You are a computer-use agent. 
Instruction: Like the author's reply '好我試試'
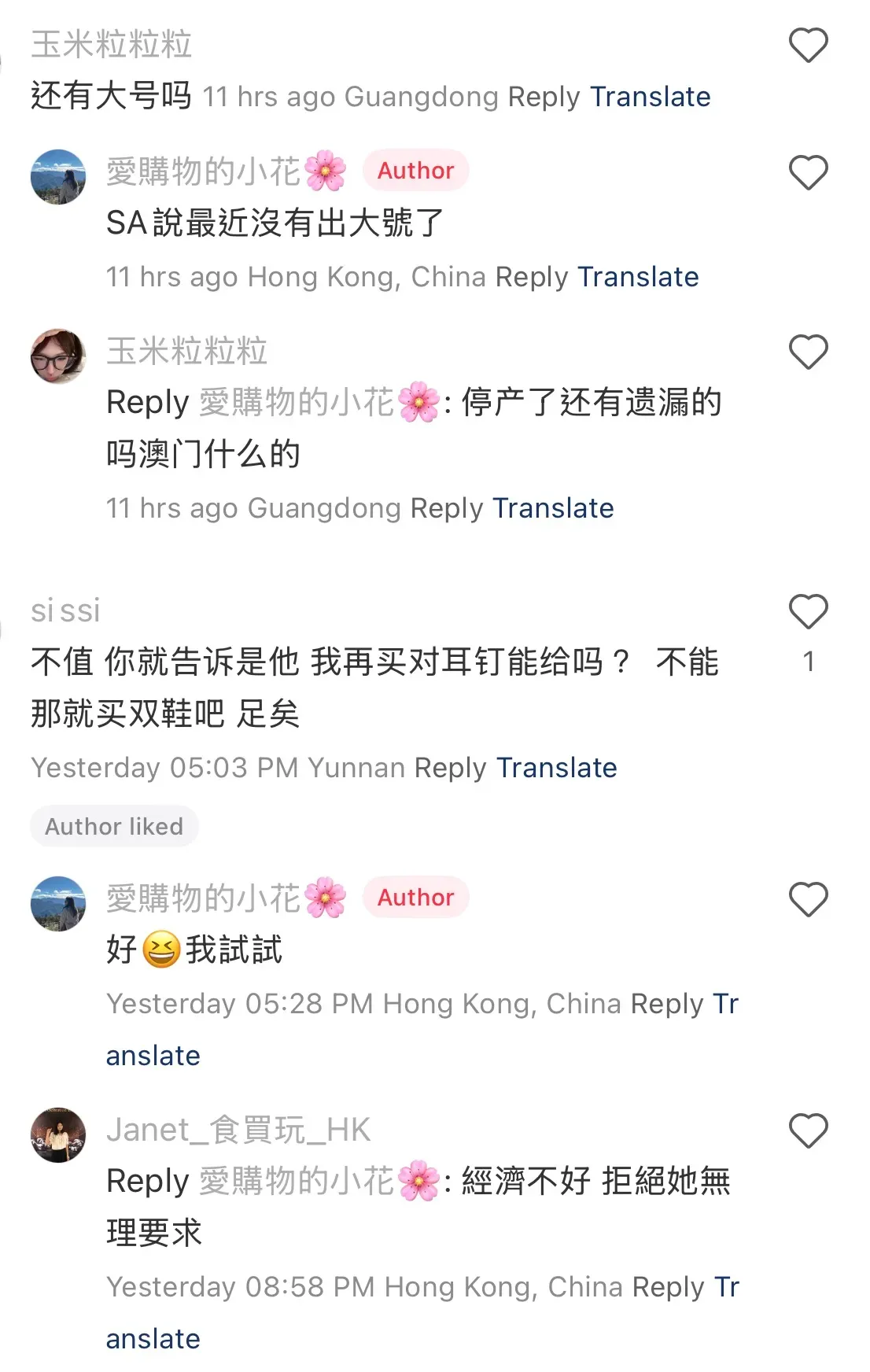point(808,900)
